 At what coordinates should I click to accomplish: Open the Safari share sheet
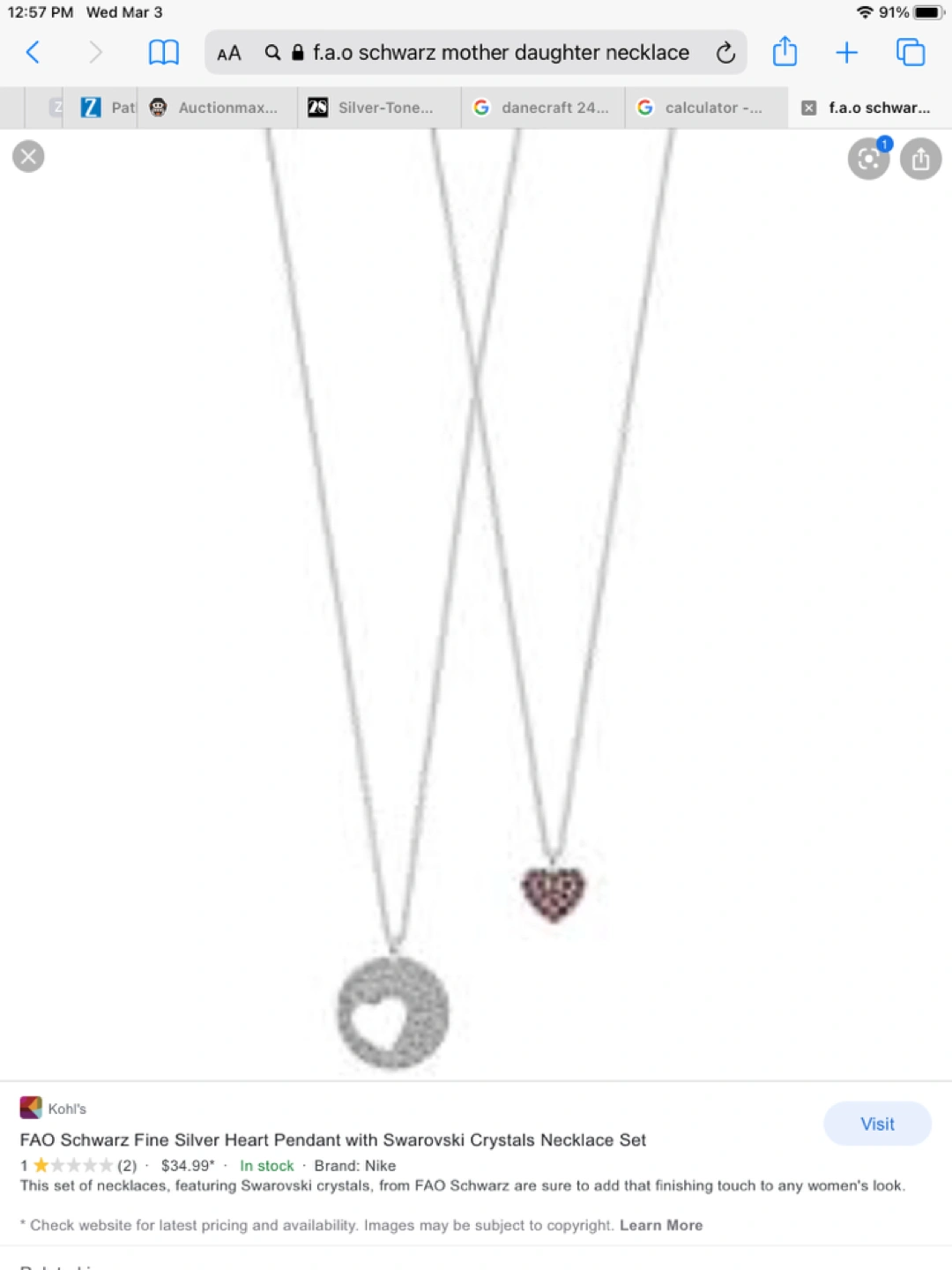(x=785, y=53)
